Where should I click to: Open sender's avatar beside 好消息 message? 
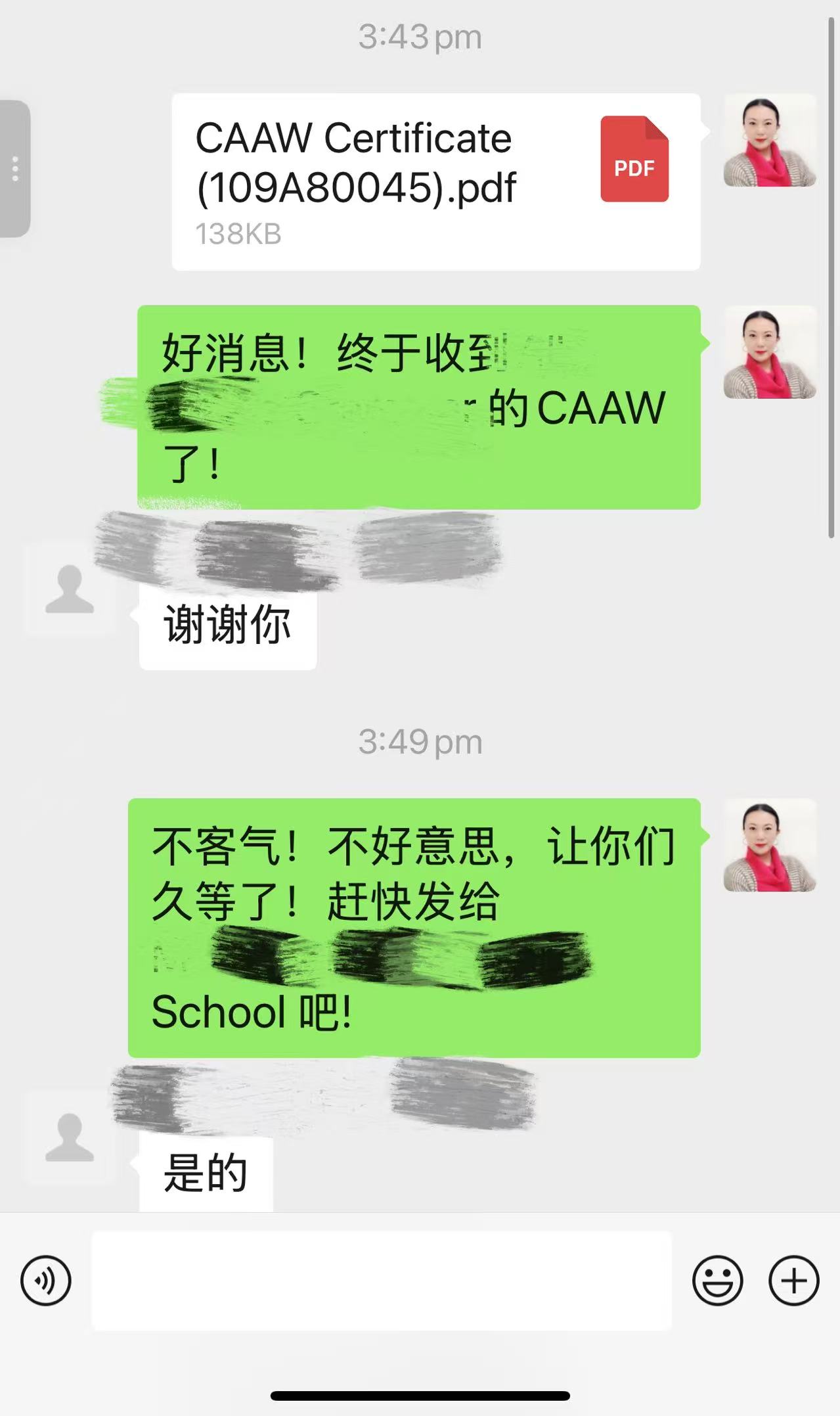(770, 352)
